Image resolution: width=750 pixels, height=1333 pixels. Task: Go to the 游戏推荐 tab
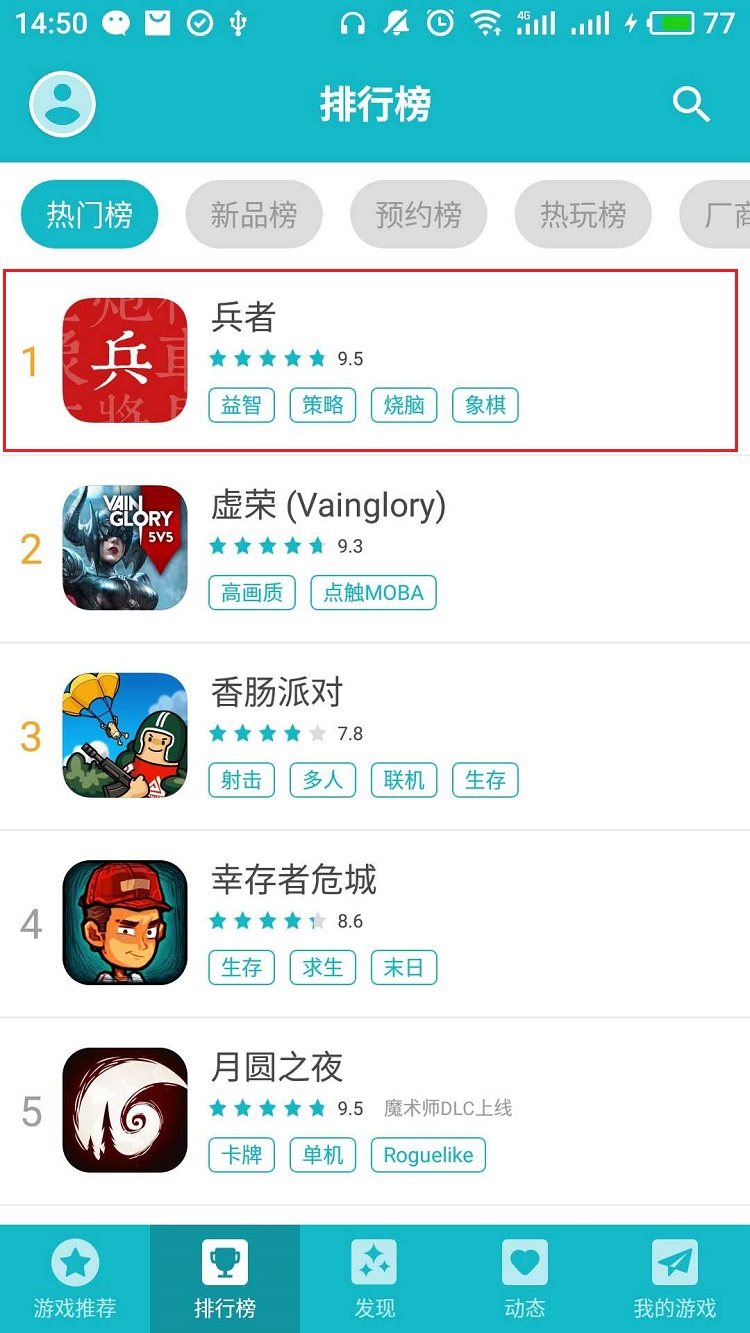(x=75, y=1280)
